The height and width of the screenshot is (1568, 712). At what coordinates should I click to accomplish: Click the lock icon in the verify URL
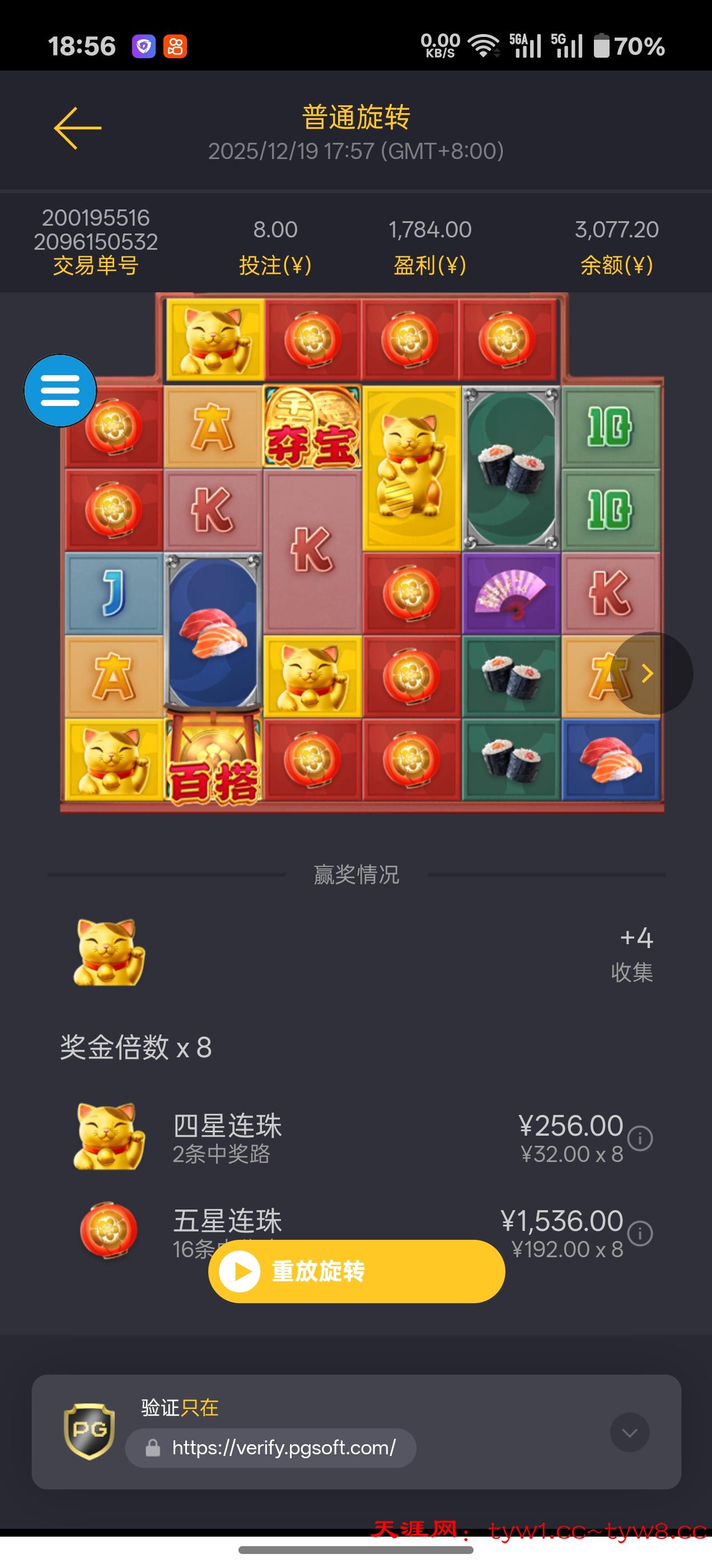(x=154, y=1448)
